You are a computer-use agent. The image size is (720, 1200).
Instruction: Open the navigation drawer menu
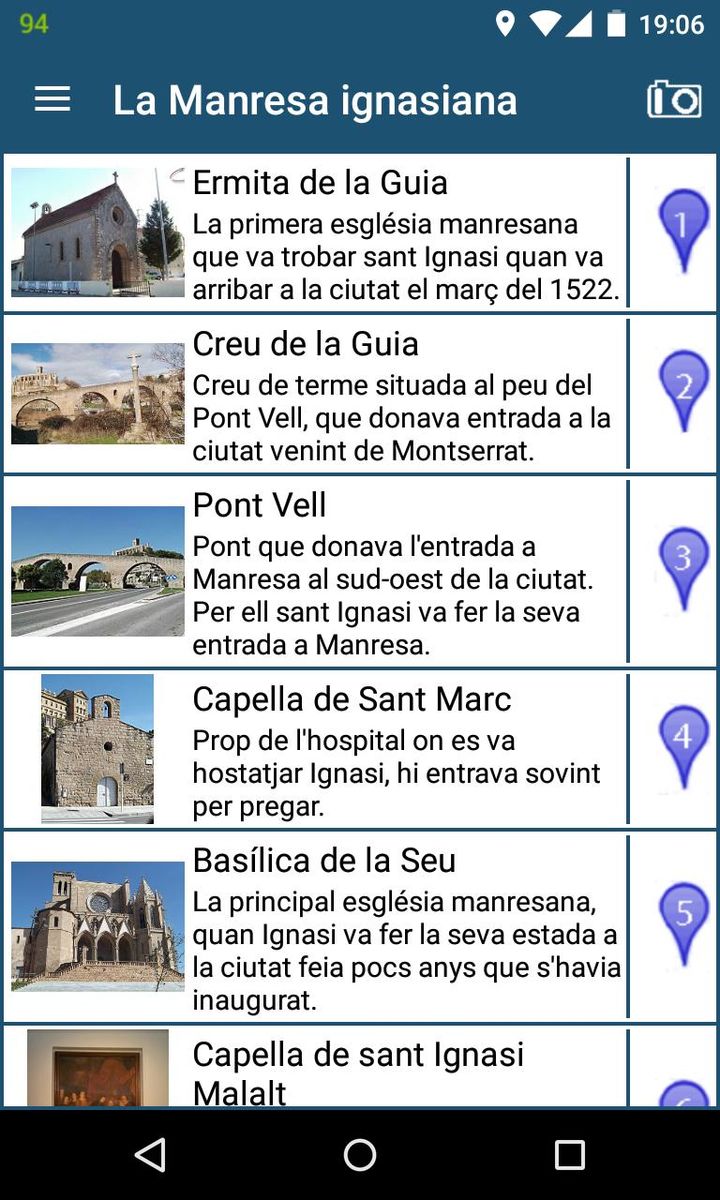coord(52,99)
